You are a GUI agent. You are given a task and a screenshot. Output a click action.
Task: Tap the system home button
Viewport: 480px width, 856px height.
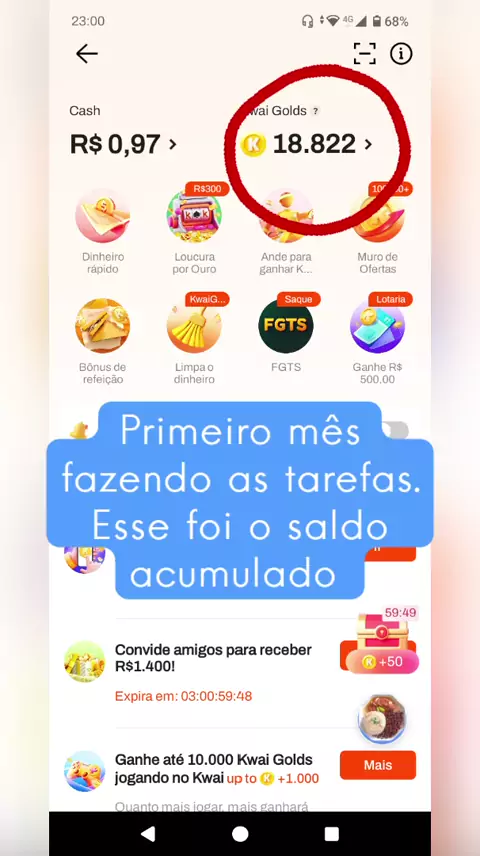240,834
